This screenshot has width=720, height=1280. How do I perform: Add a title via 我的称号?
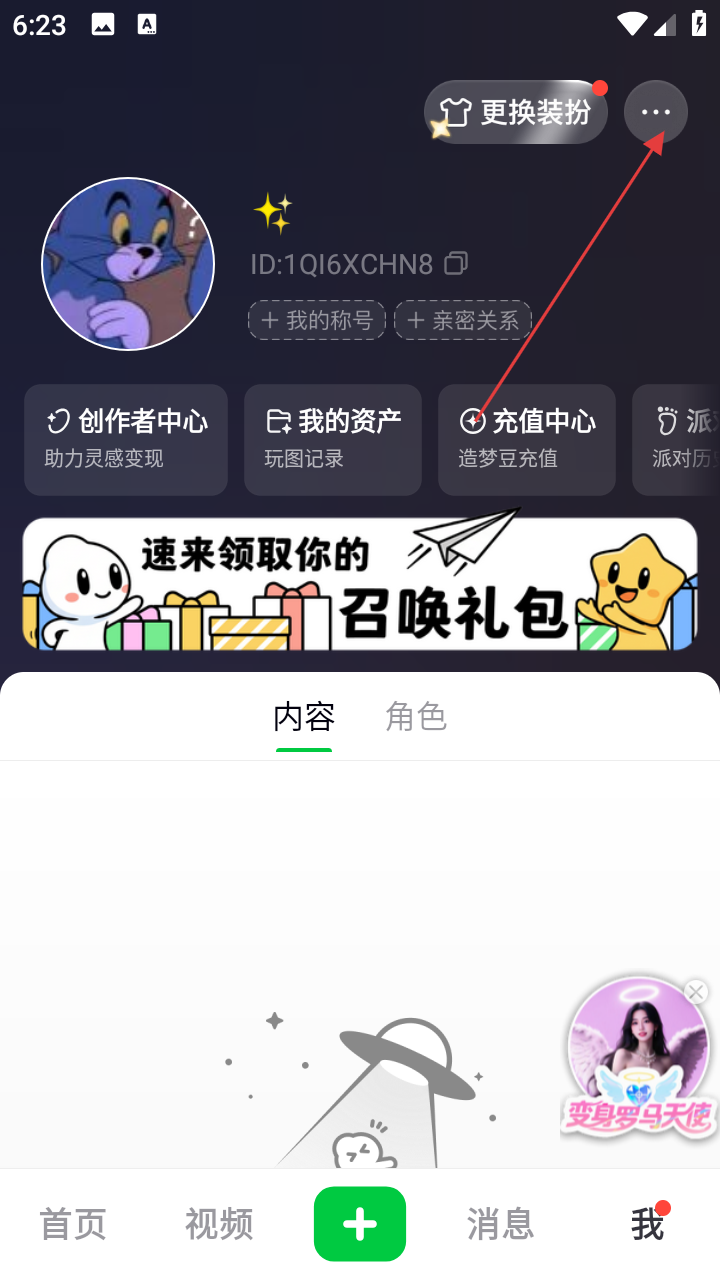coord(317,320)
